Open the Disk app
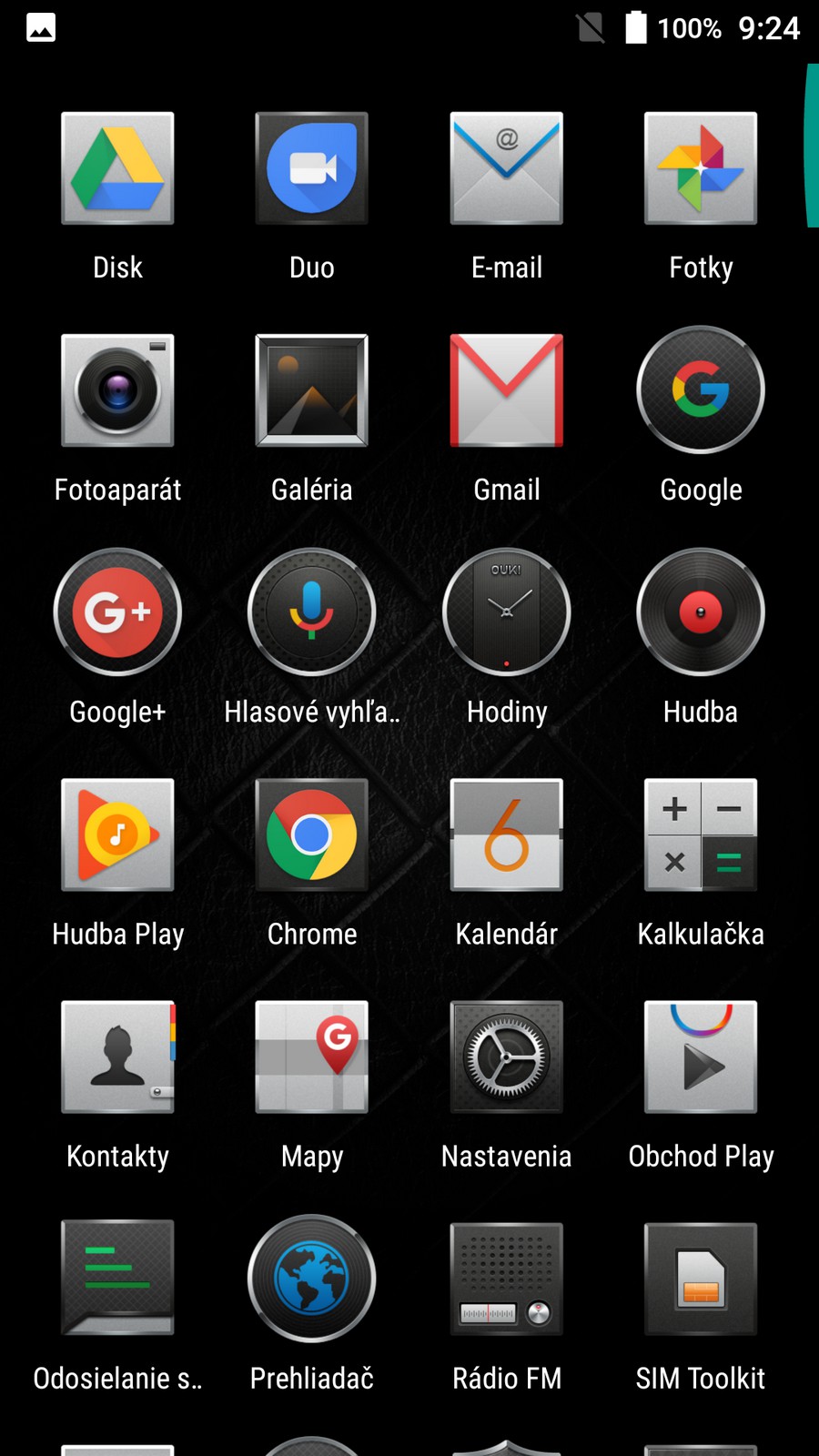819x1456 pixels. coord(117,168)
